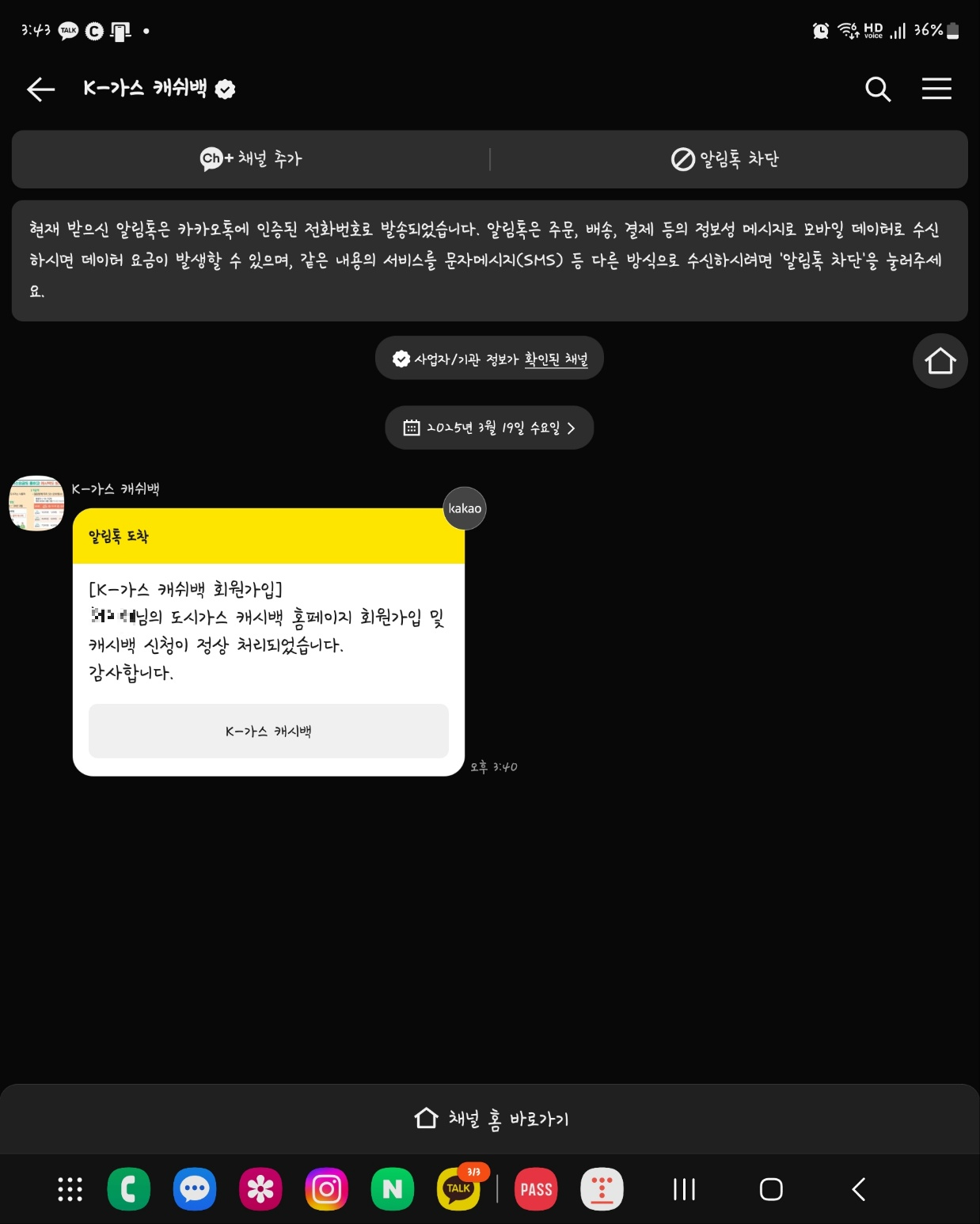Open the KakaoTalk app with 3/3 badge

pyautogui.click(x=458, y=1188)
